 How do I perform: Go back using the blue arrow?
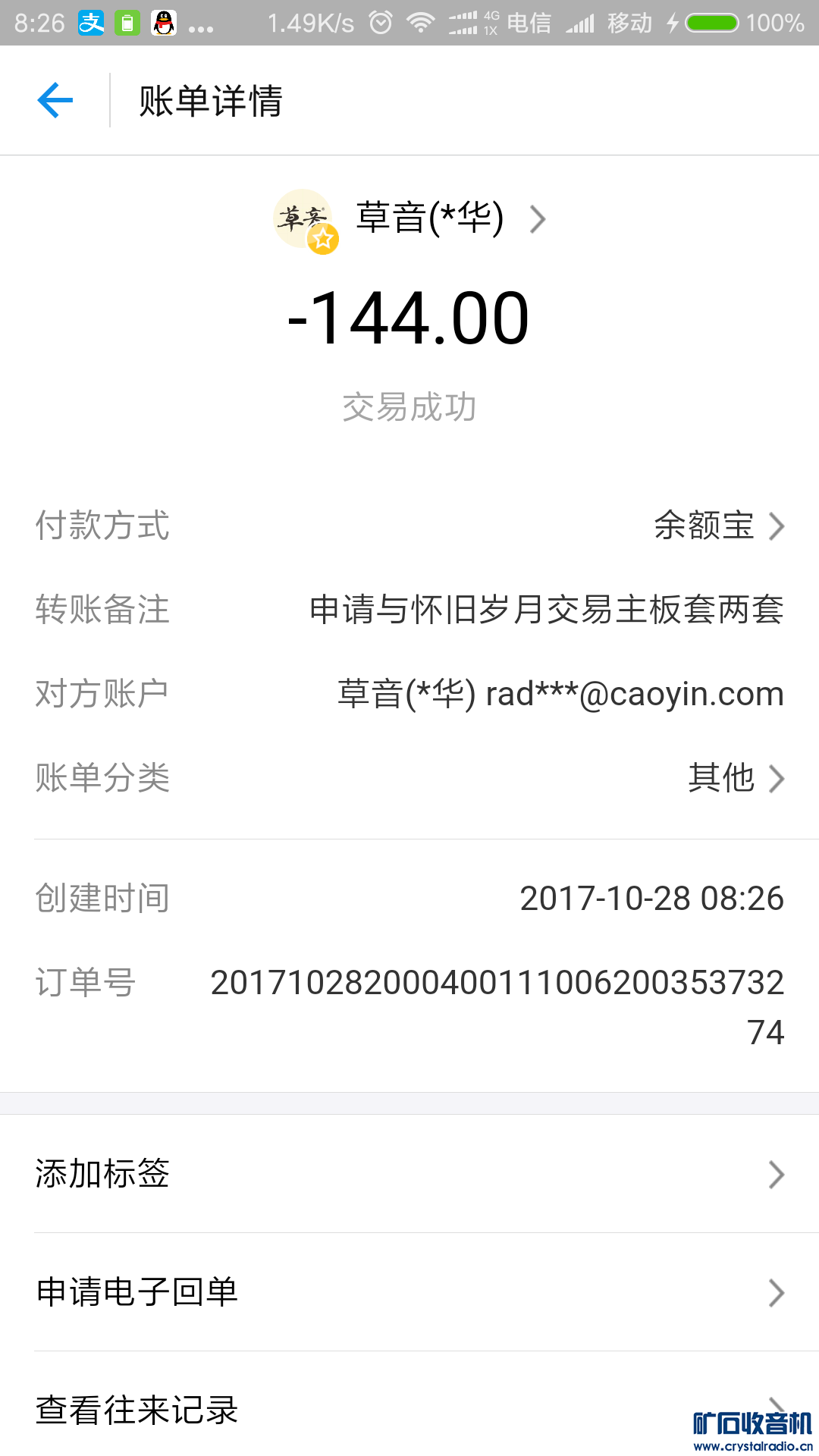click(x=55, y=101)
